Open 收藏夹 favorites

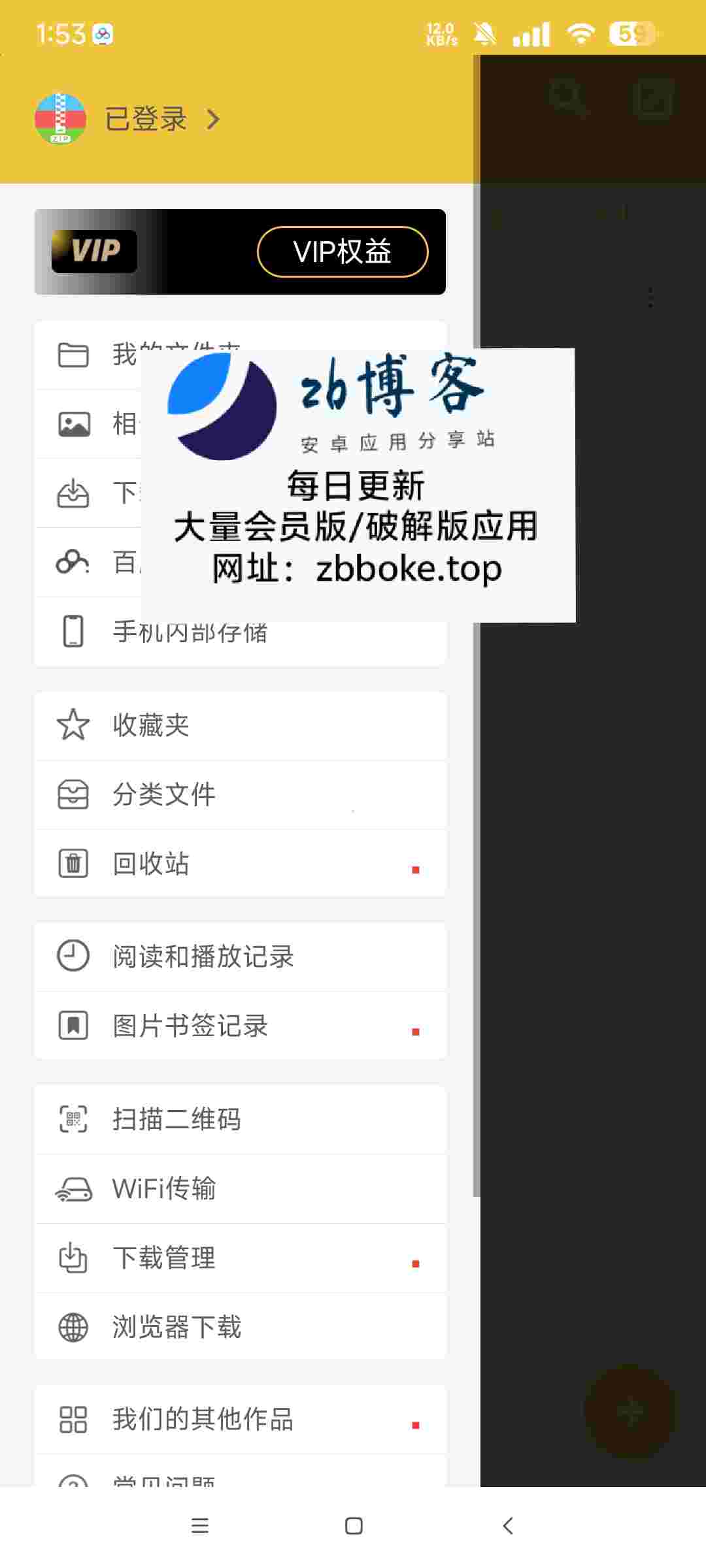pos(241,725)
